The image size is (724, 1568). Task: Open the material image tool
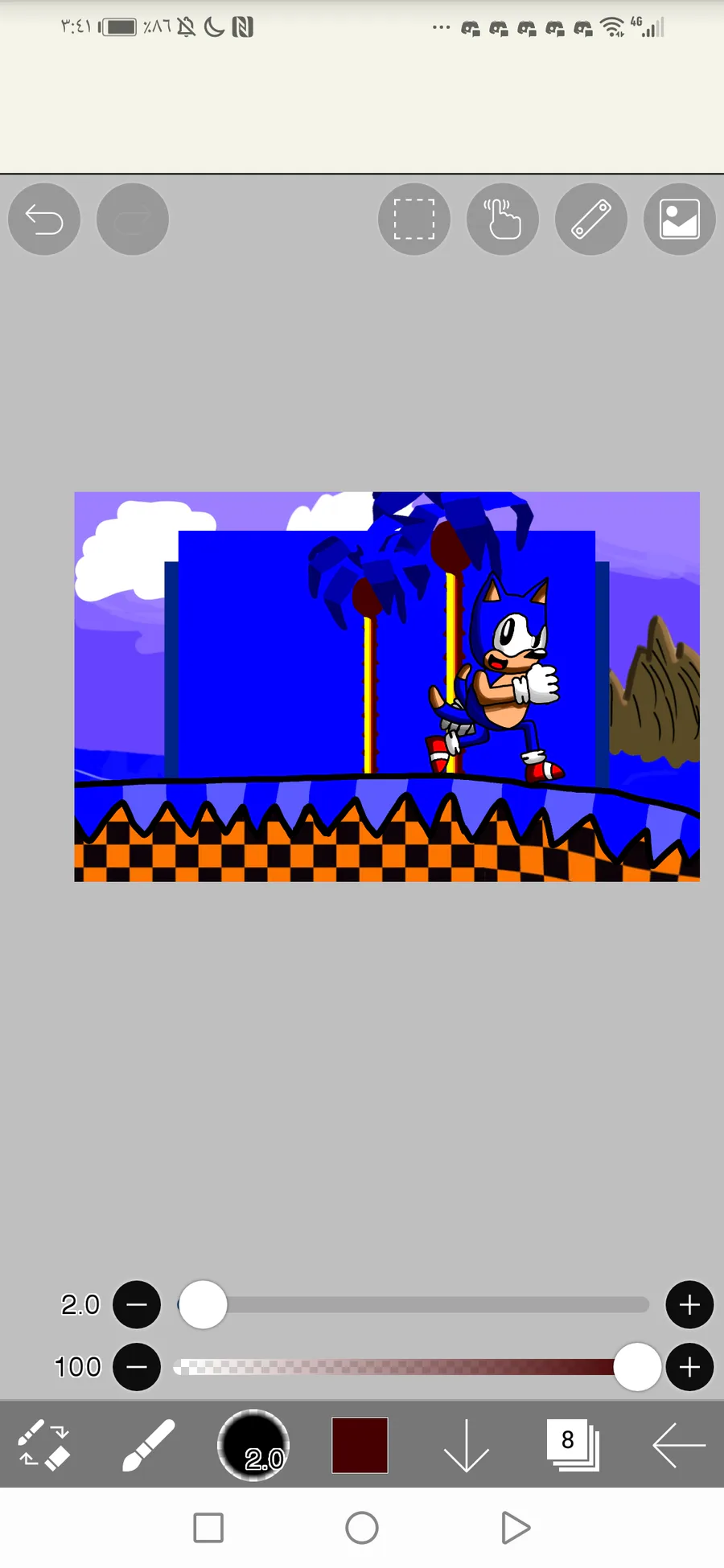680,219
